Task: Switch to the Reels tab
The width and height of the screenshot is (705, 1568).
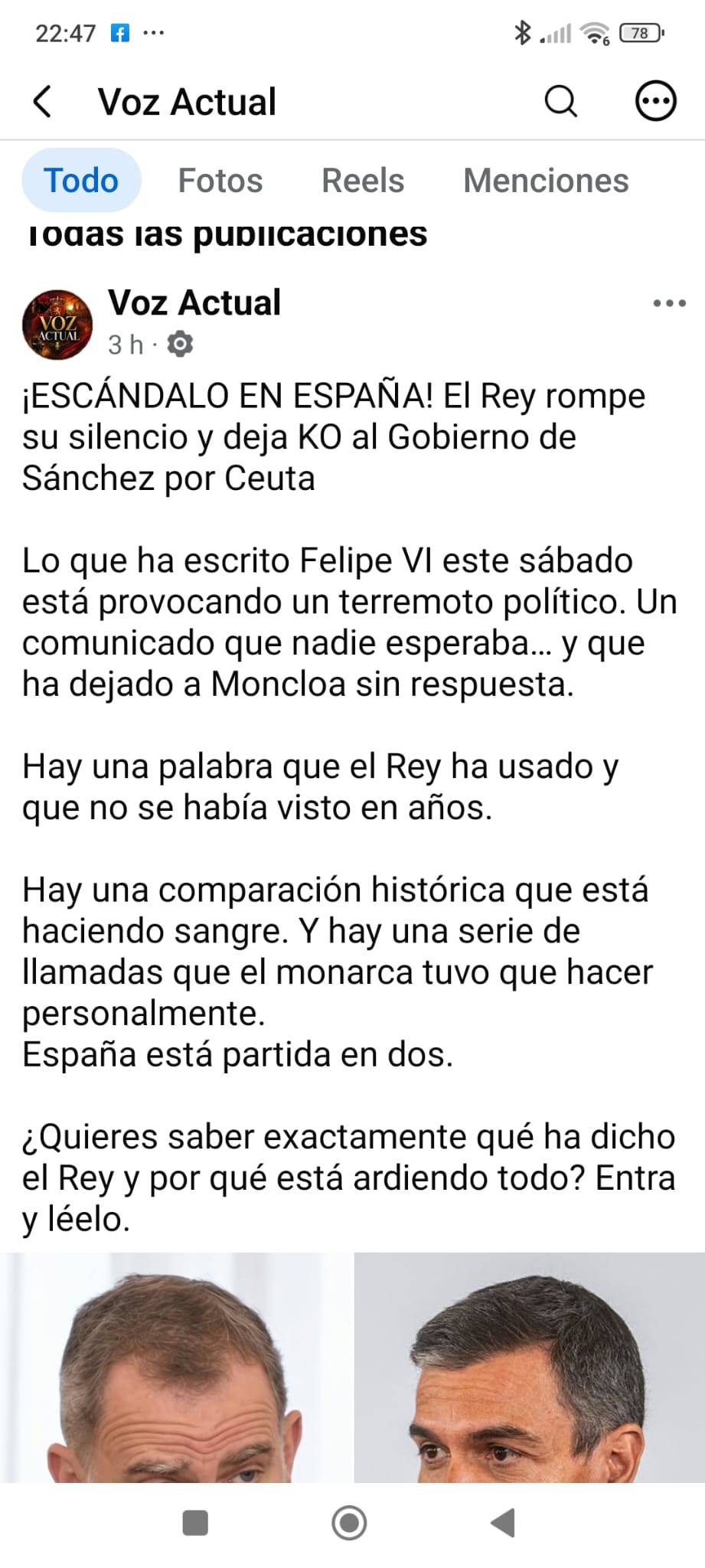Action: click(363, 181)
